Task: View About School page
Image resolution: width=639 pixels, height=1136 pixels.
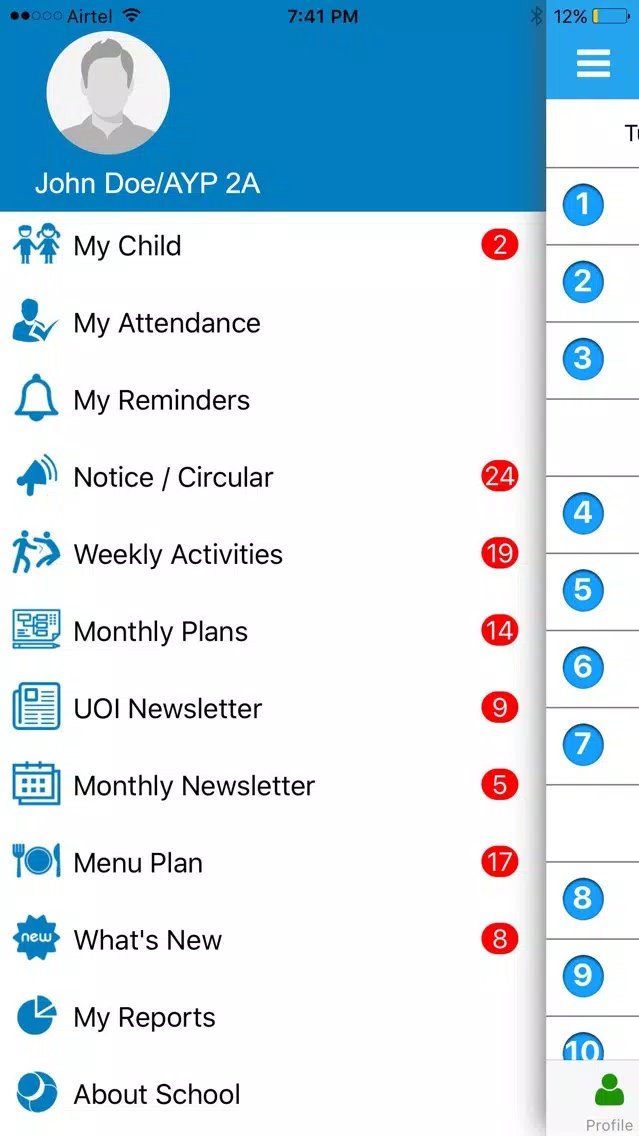Action: tap(272, 1094)
